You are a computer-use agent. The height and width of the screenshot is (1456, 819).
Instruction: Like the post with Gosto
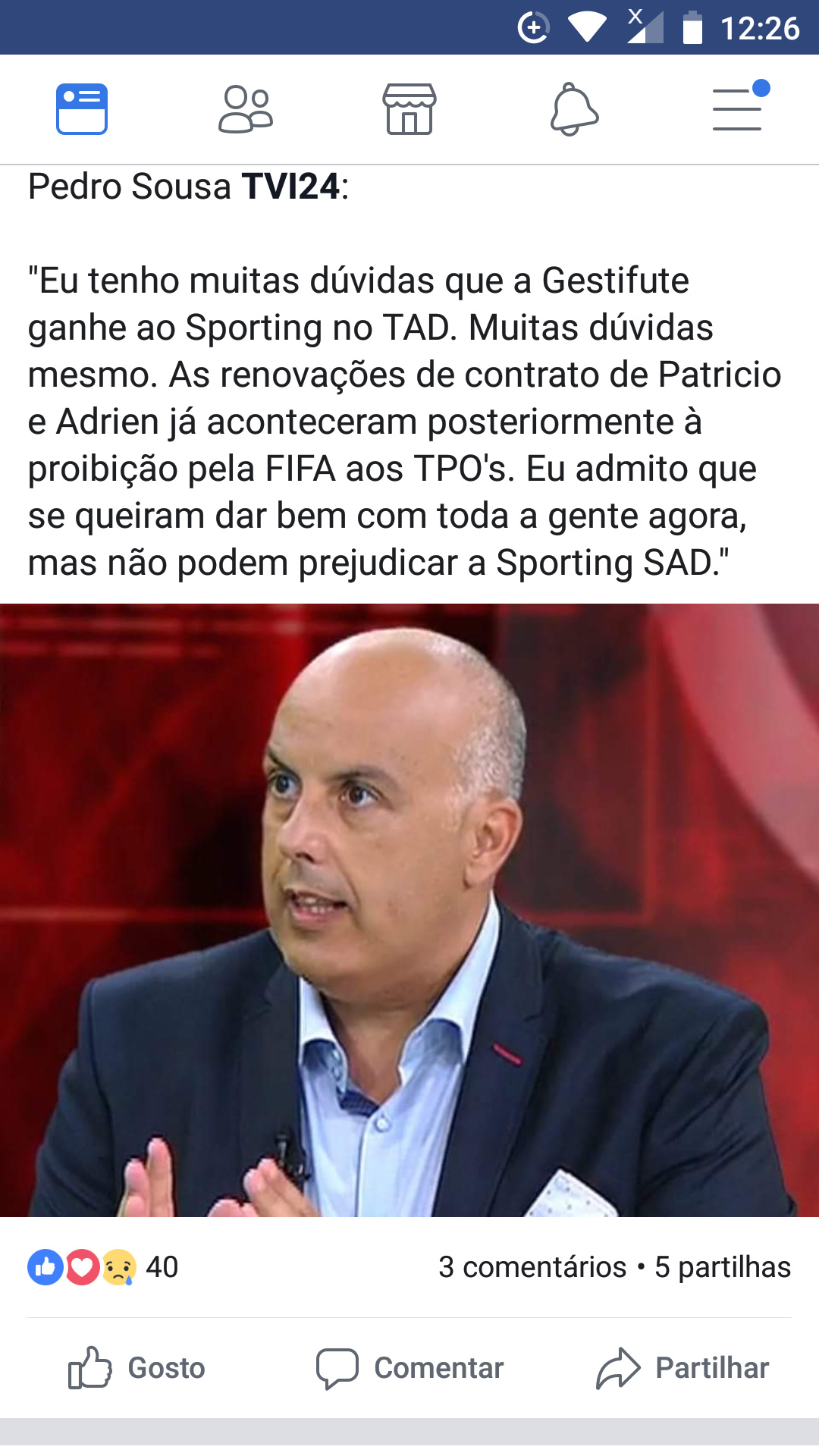[x=136, y=1368]
